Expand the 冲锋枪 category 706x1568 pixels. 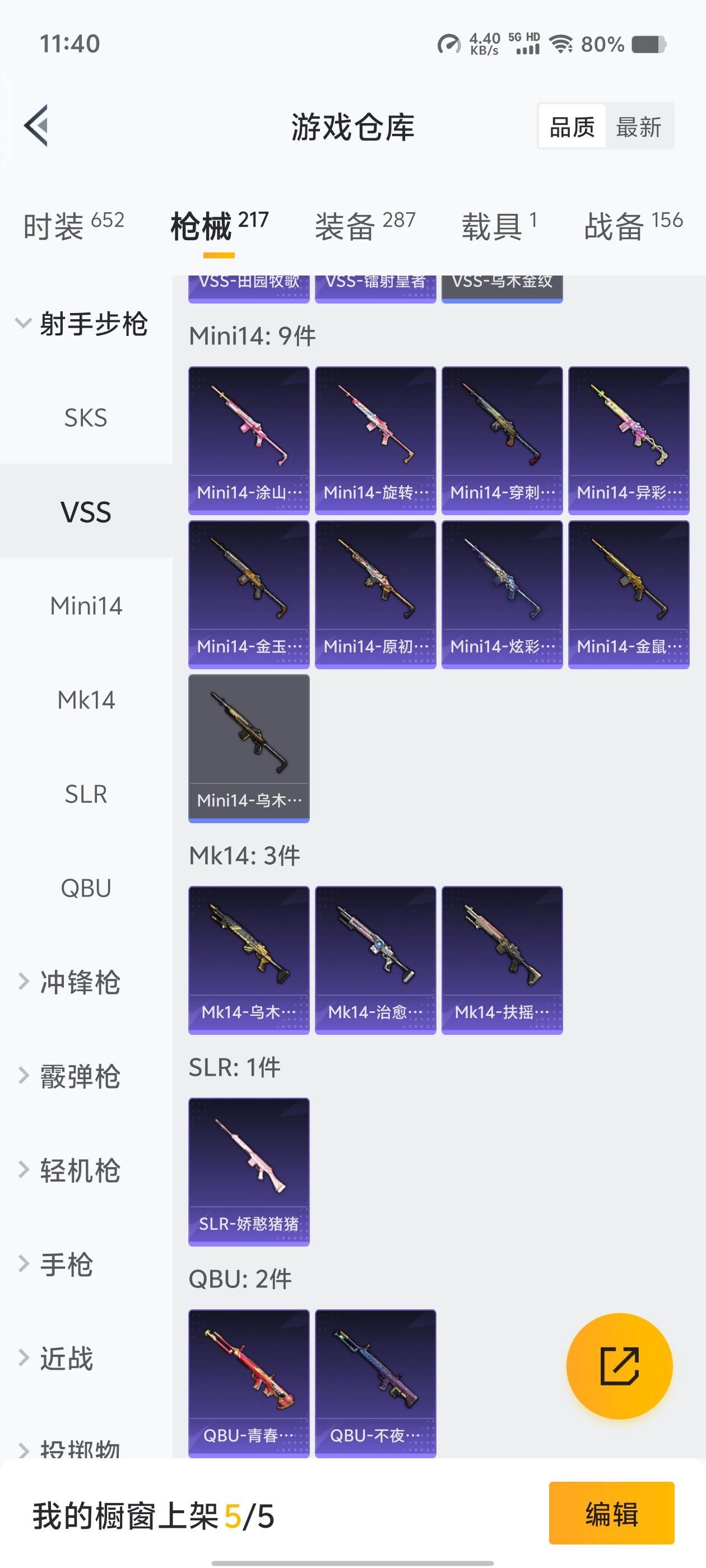pyautogui.click(x=79, y=982)
